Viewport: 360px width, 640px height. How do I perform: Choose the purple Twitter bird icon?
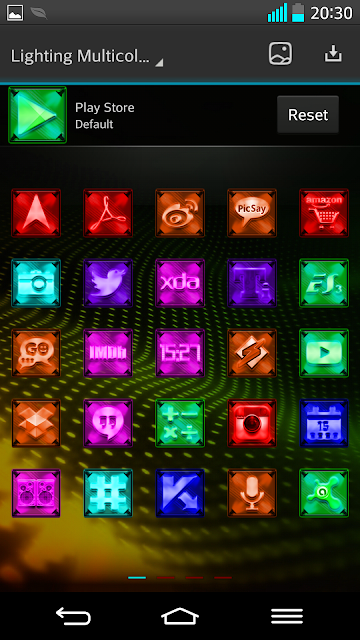(x=108, y=283)
